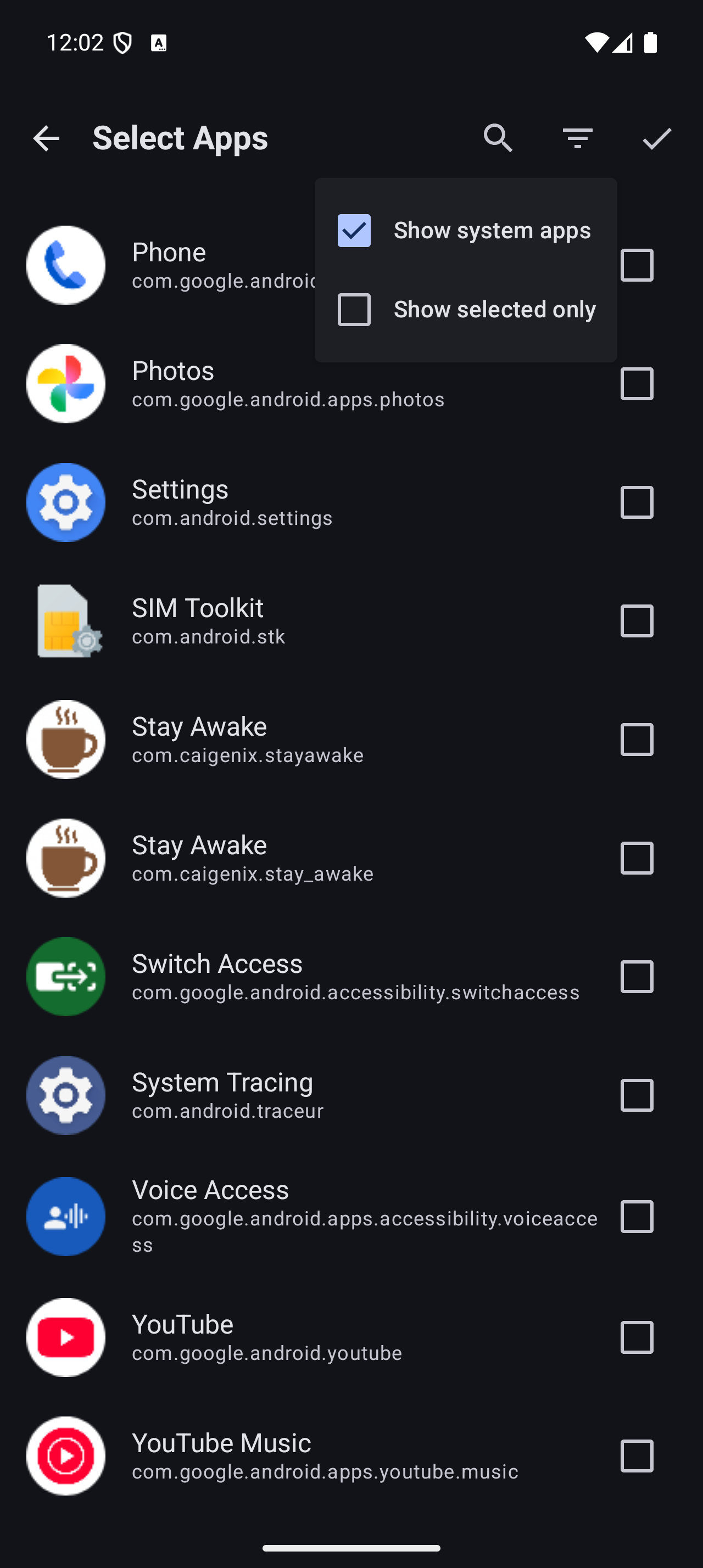Click the SIM Toolkit card icon
The width and height of the screenshot is (703, 1568).
coord(66,620)
